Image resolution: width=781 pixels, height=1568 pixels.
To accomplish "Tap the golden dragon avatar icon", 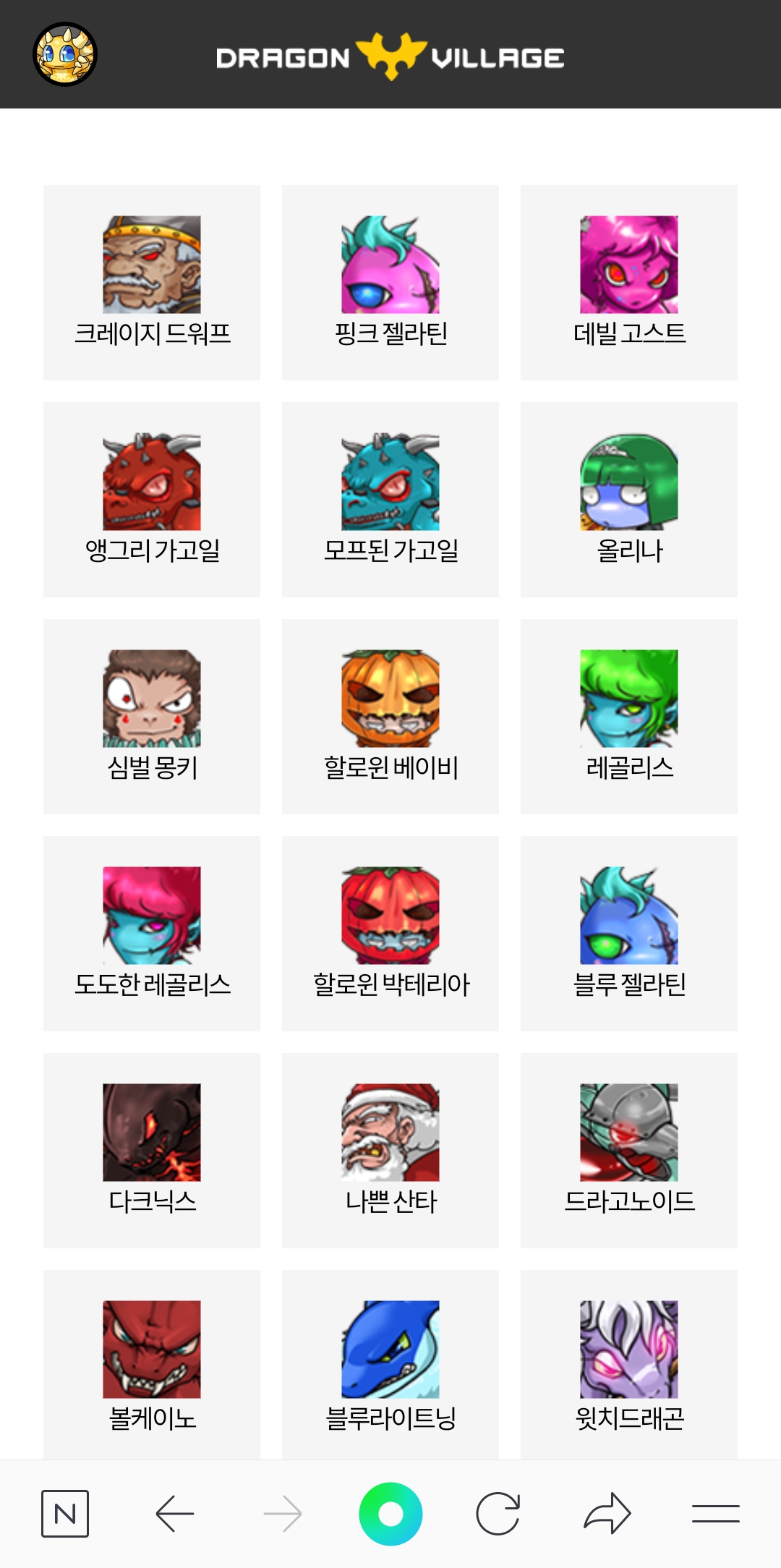I will coord(65,54).
